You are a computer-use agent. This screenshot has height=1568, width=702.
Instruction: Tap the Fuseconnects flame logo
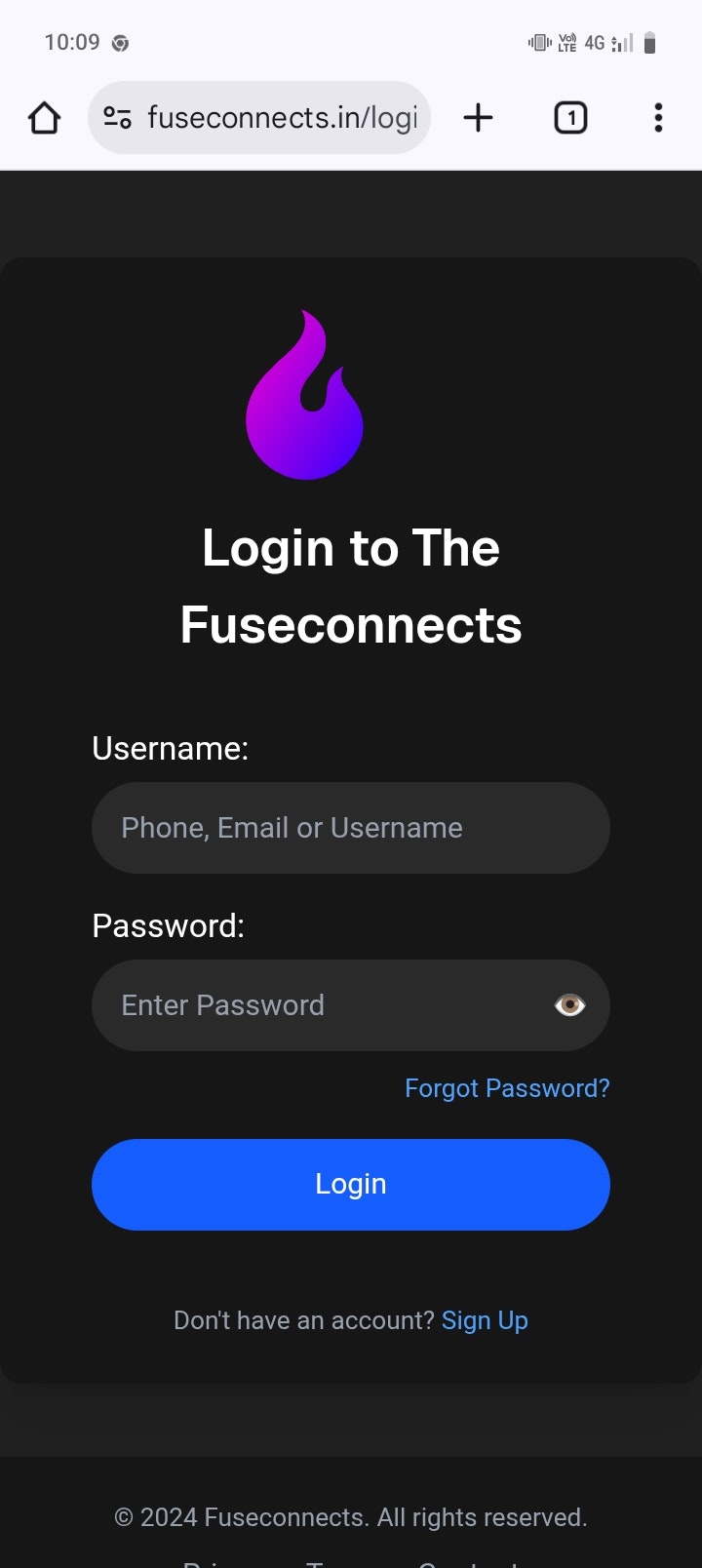tap(304, 394)
